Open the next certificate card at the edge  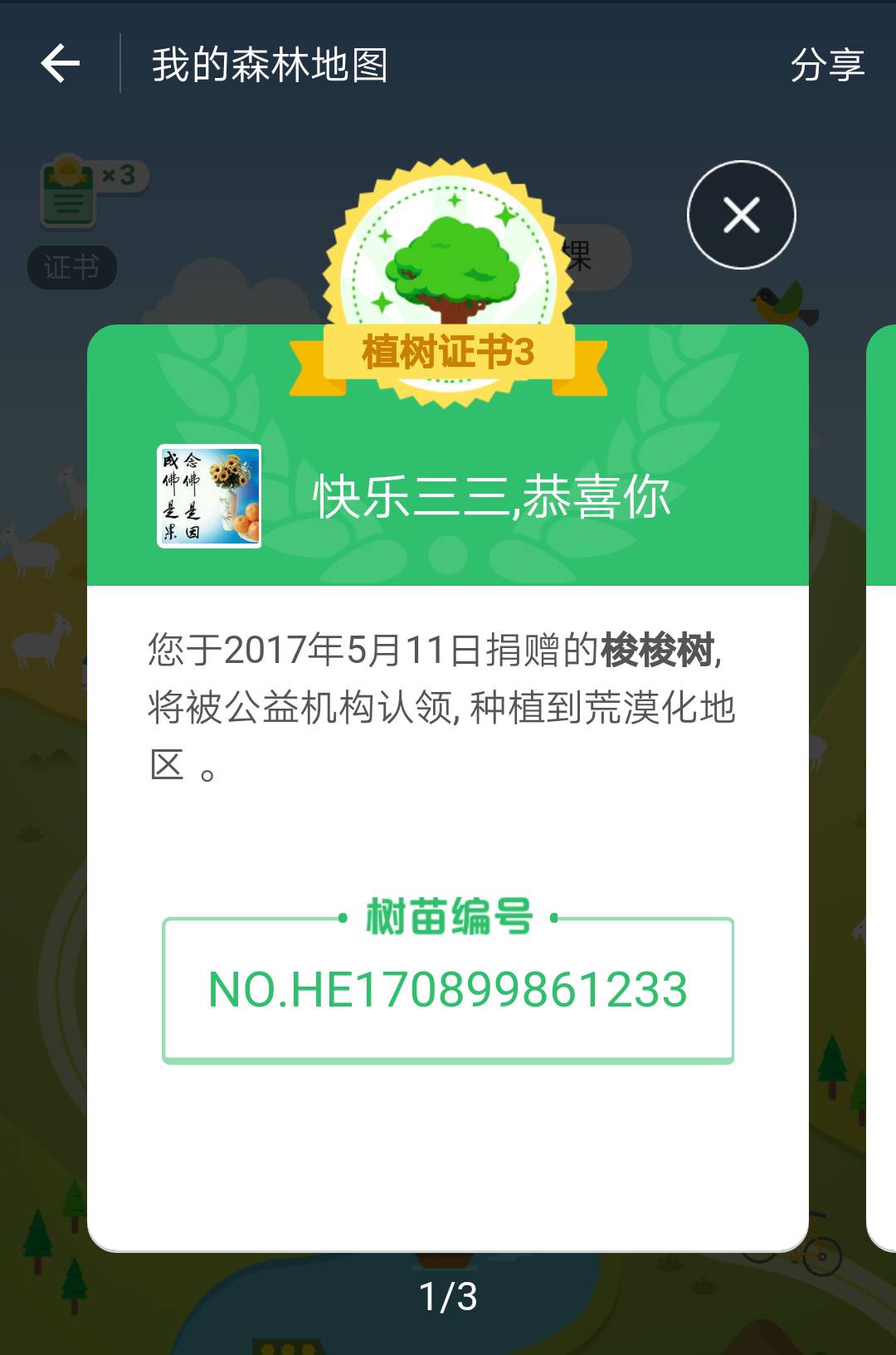pos(881,788)
